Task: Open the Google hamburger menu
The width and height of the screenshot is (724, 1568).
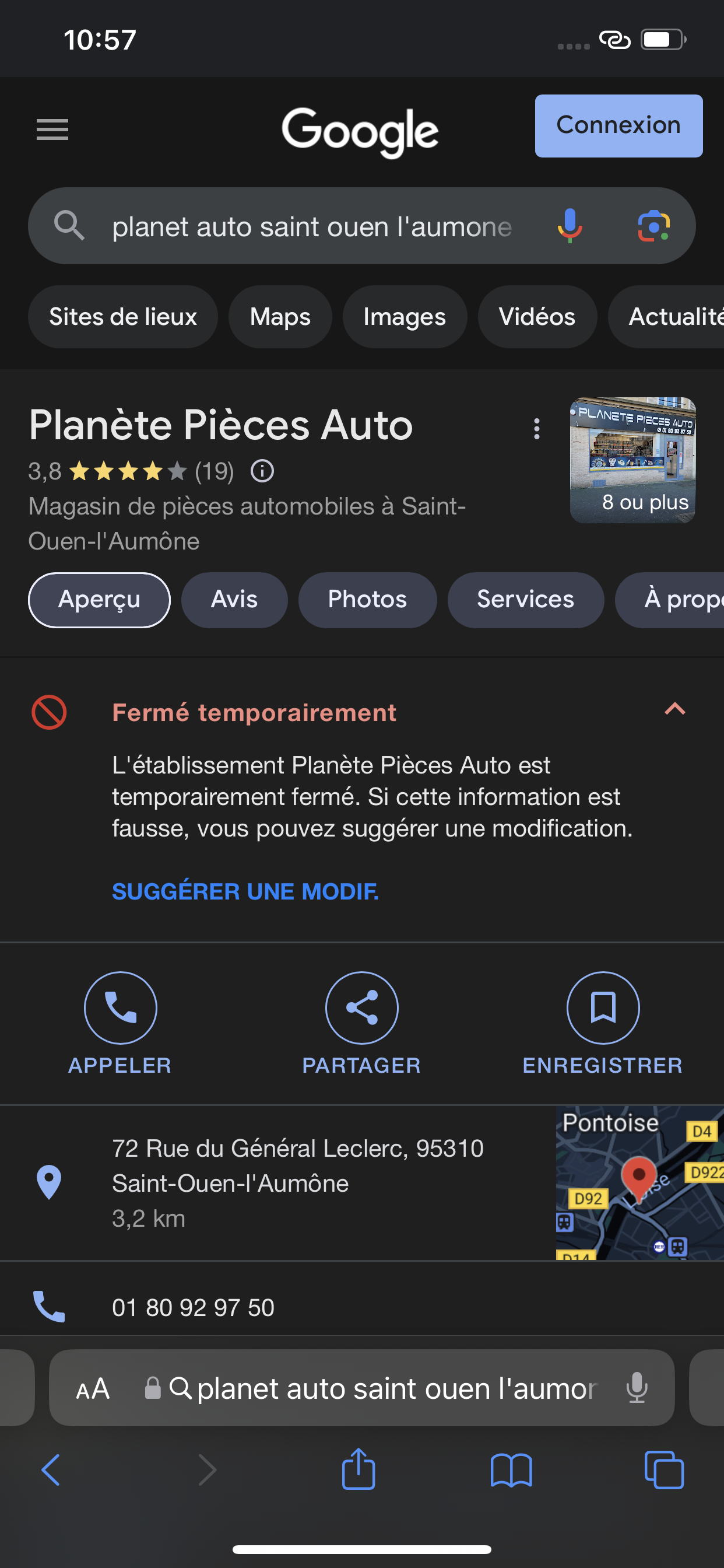Action: [x=52, y=129]
